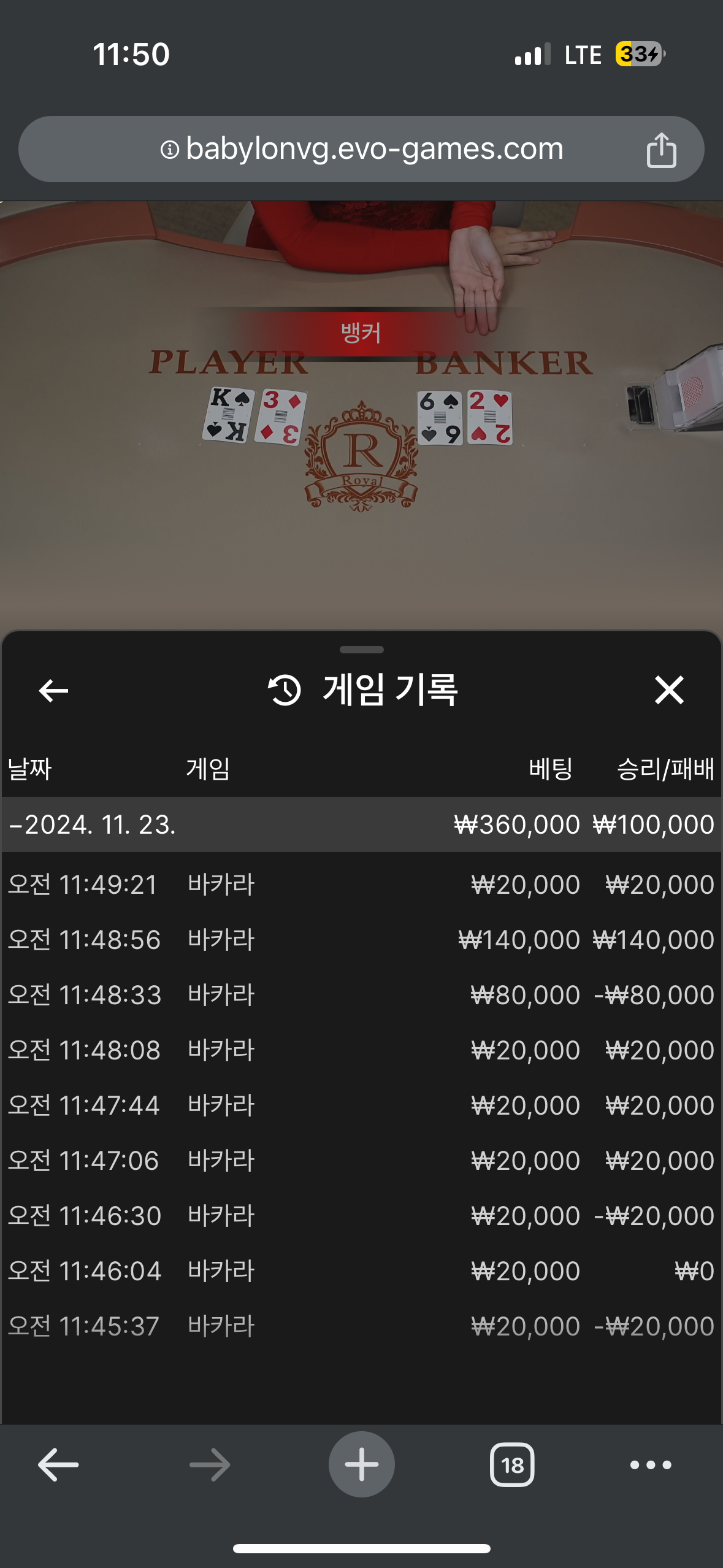
Task: Select the 오전 11:48:08 baccarat entry
Action: [x=361, y=1050]
